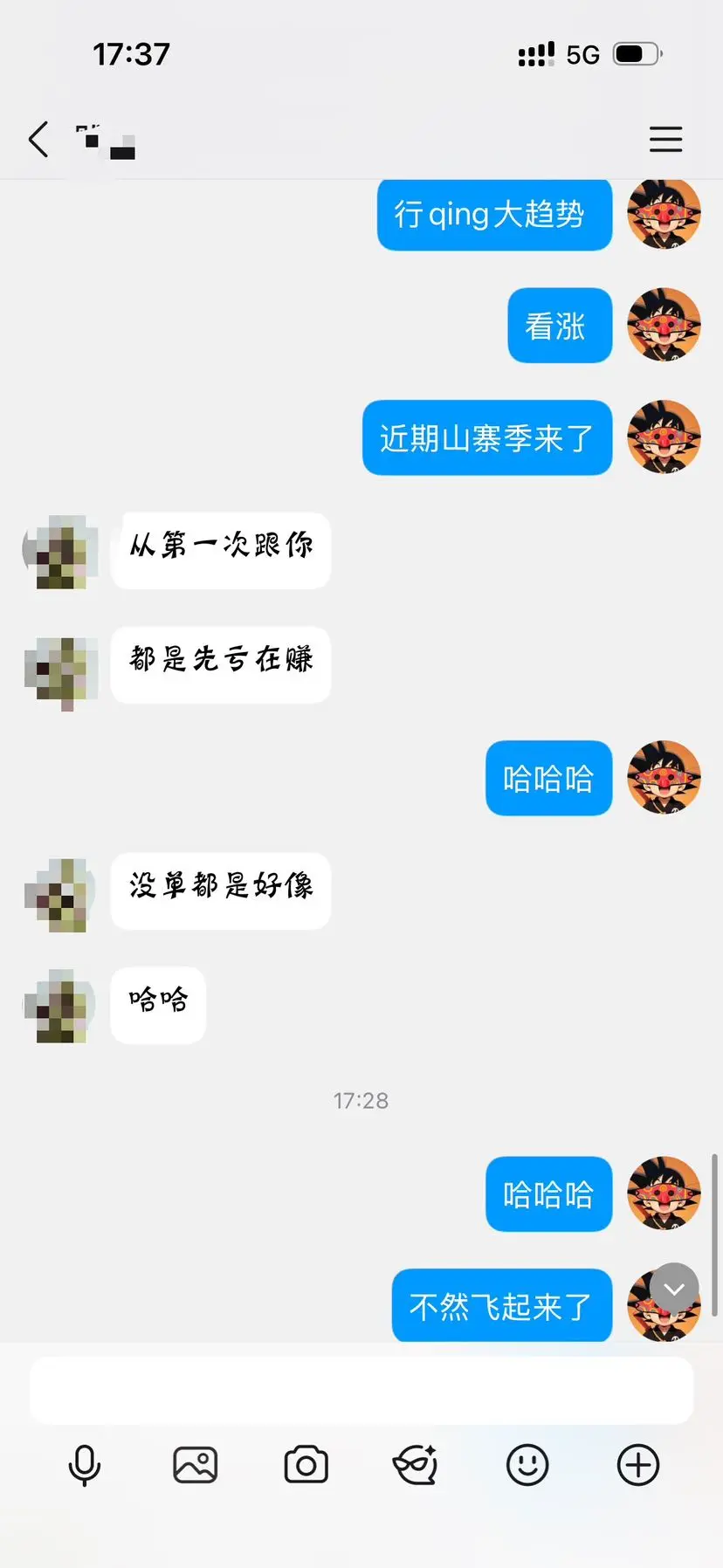The height and width of the screenshot is (1568, 723).
Task: Go back using the left arrow
Action: 37,139
